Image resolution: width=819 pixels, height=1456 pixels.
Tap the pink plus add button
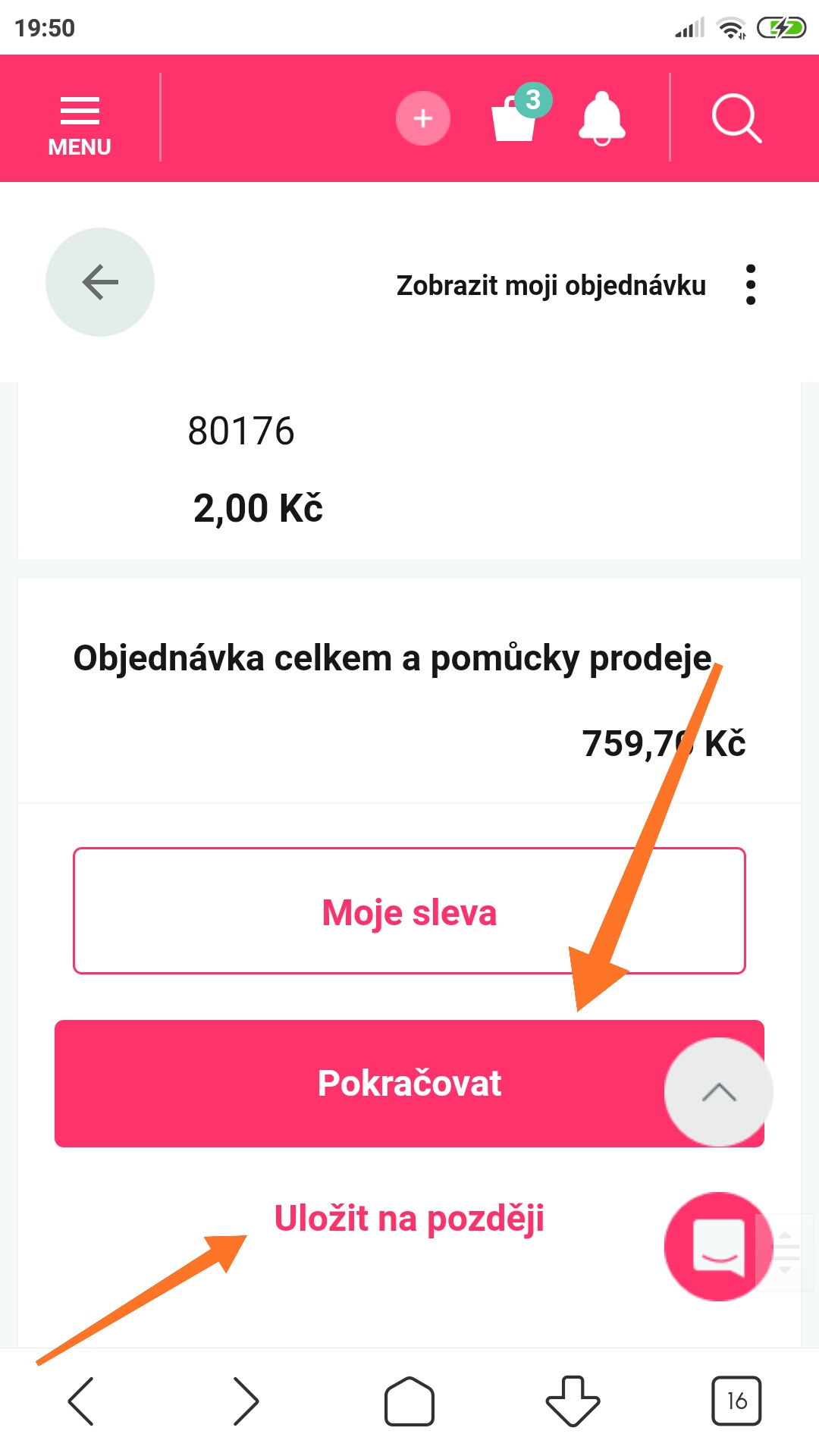click(x=423, y=118)
